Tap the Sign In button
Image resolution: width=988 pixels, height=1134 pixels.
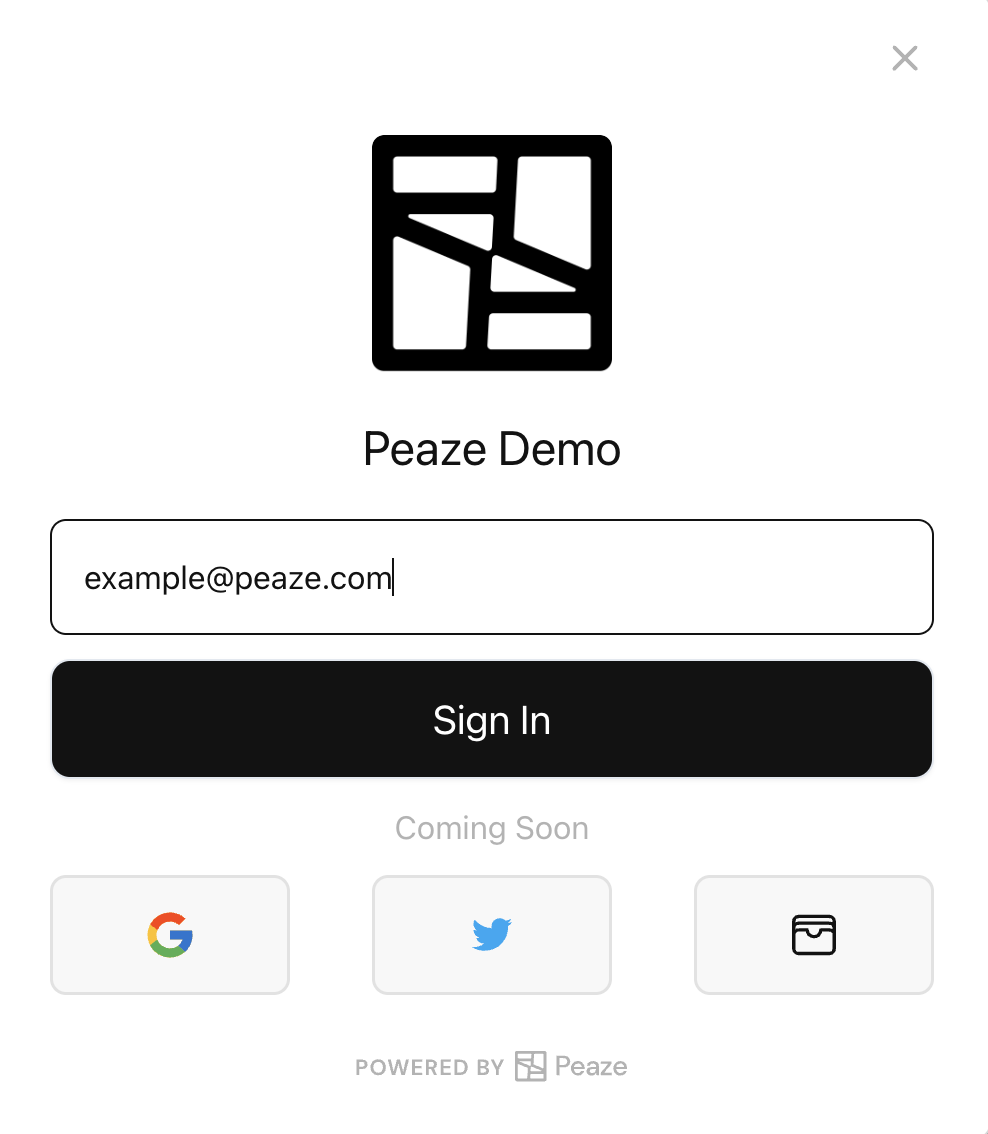[491, 719]
